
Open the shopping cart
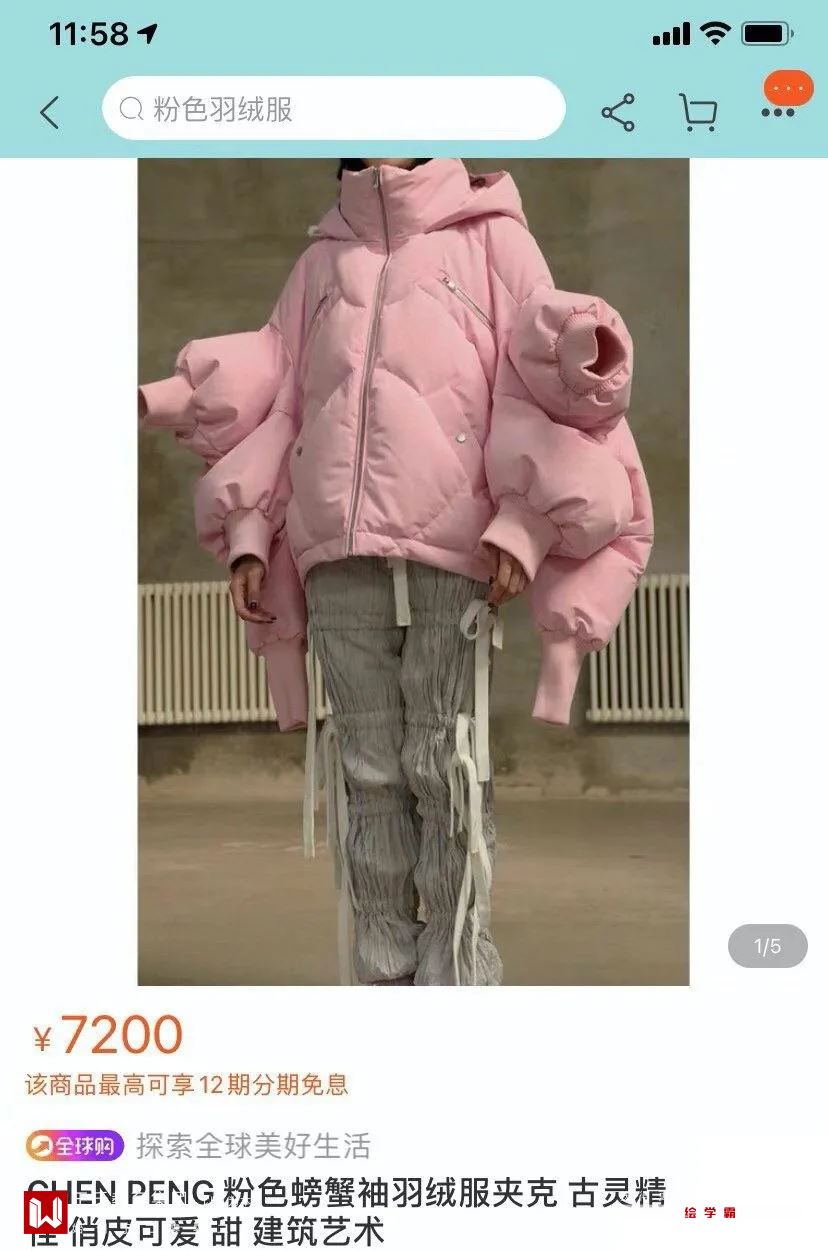pos(698,112)
